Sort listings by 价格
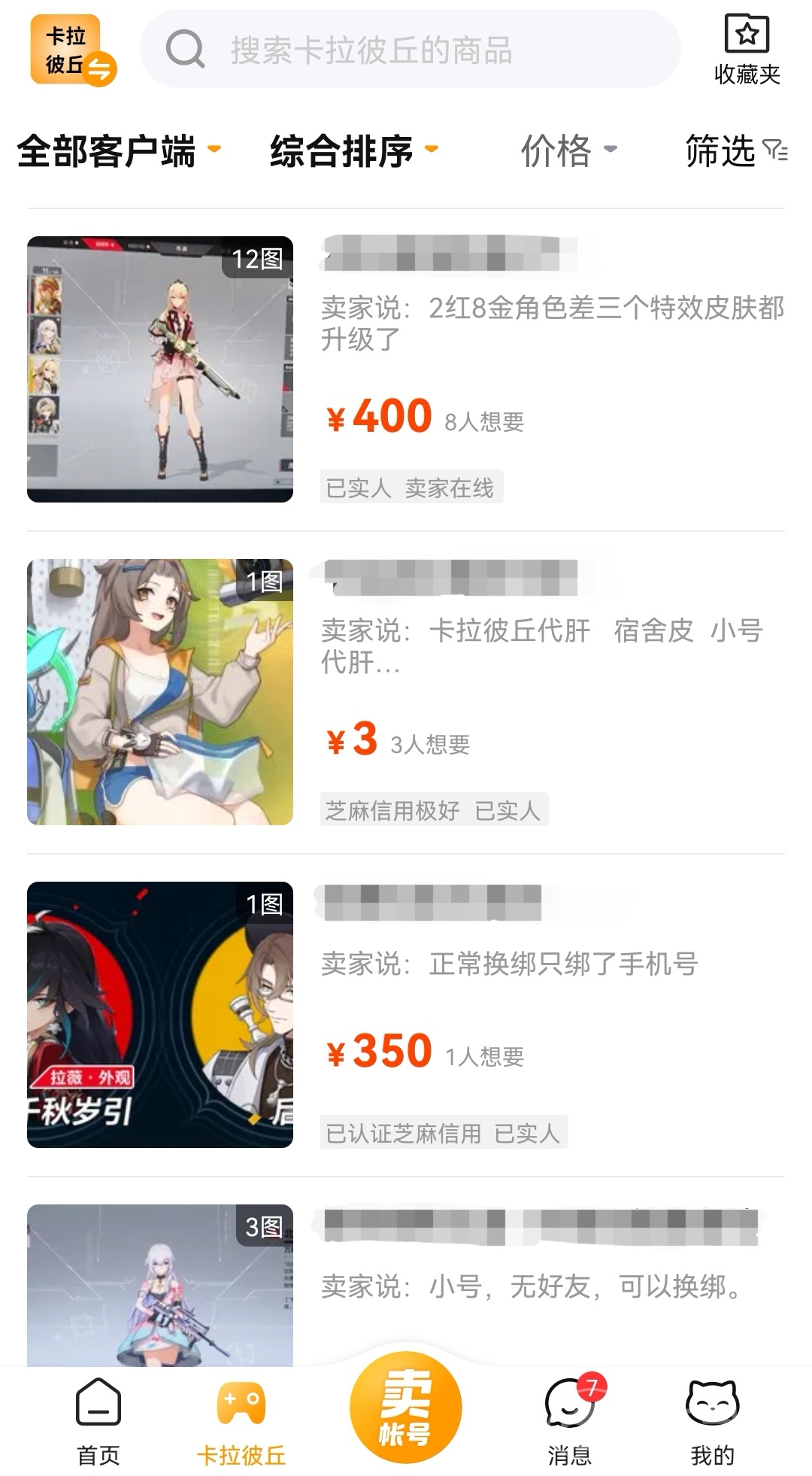This screenshot has height=1476, width=812. 568,151
